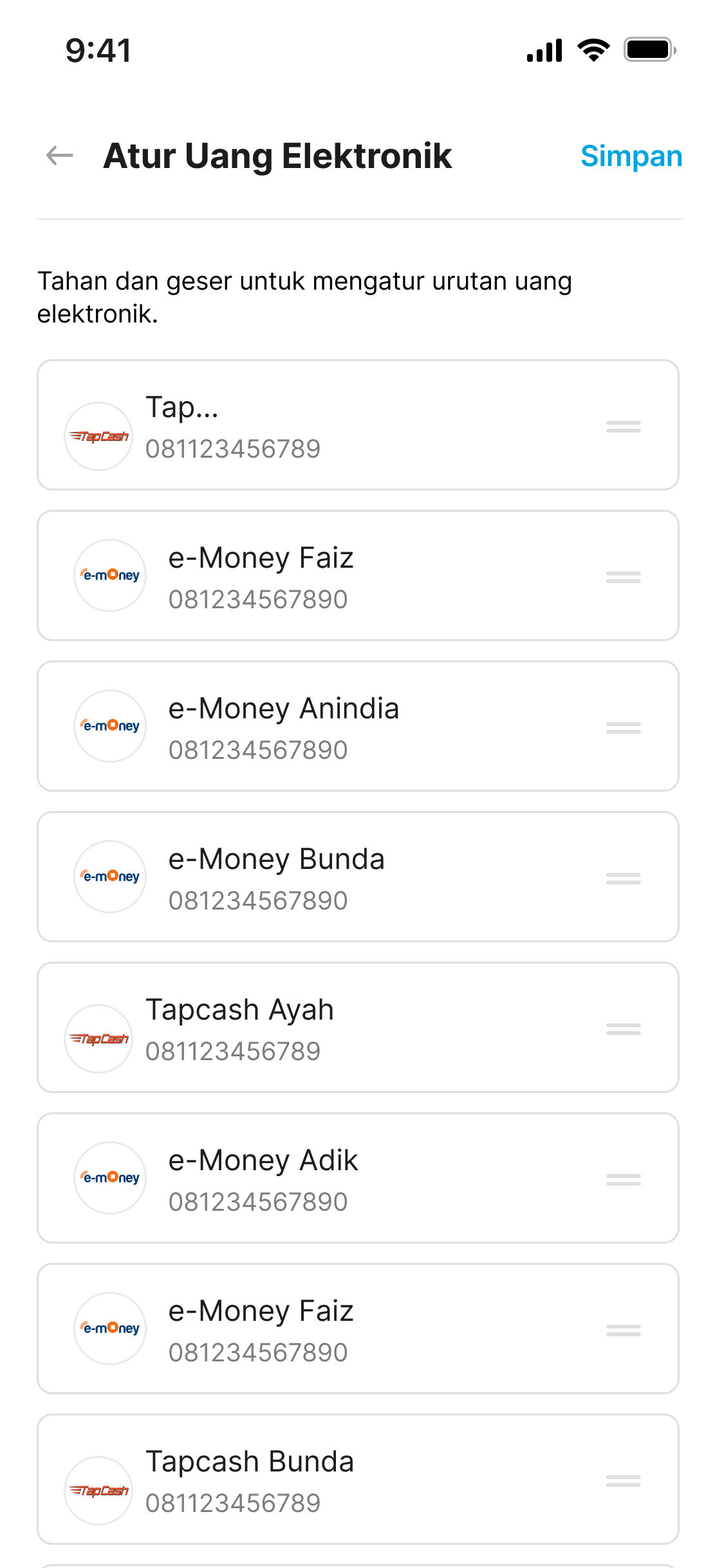
Task: Tap the reorder handle on Tapcash Bunda
Action: (x=624, y=1481)
